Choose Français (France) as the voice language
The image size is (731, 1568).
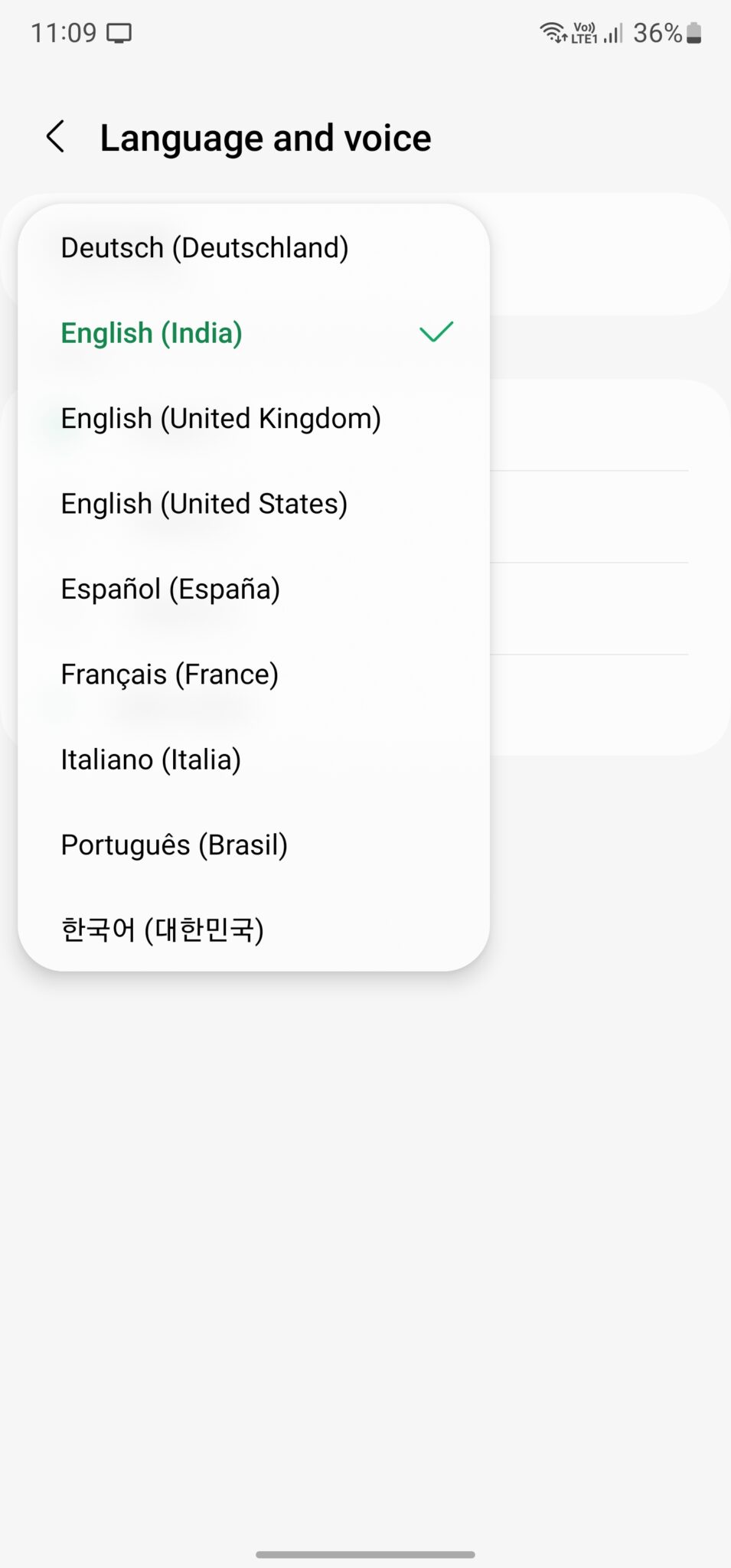[x=168, y=674]
